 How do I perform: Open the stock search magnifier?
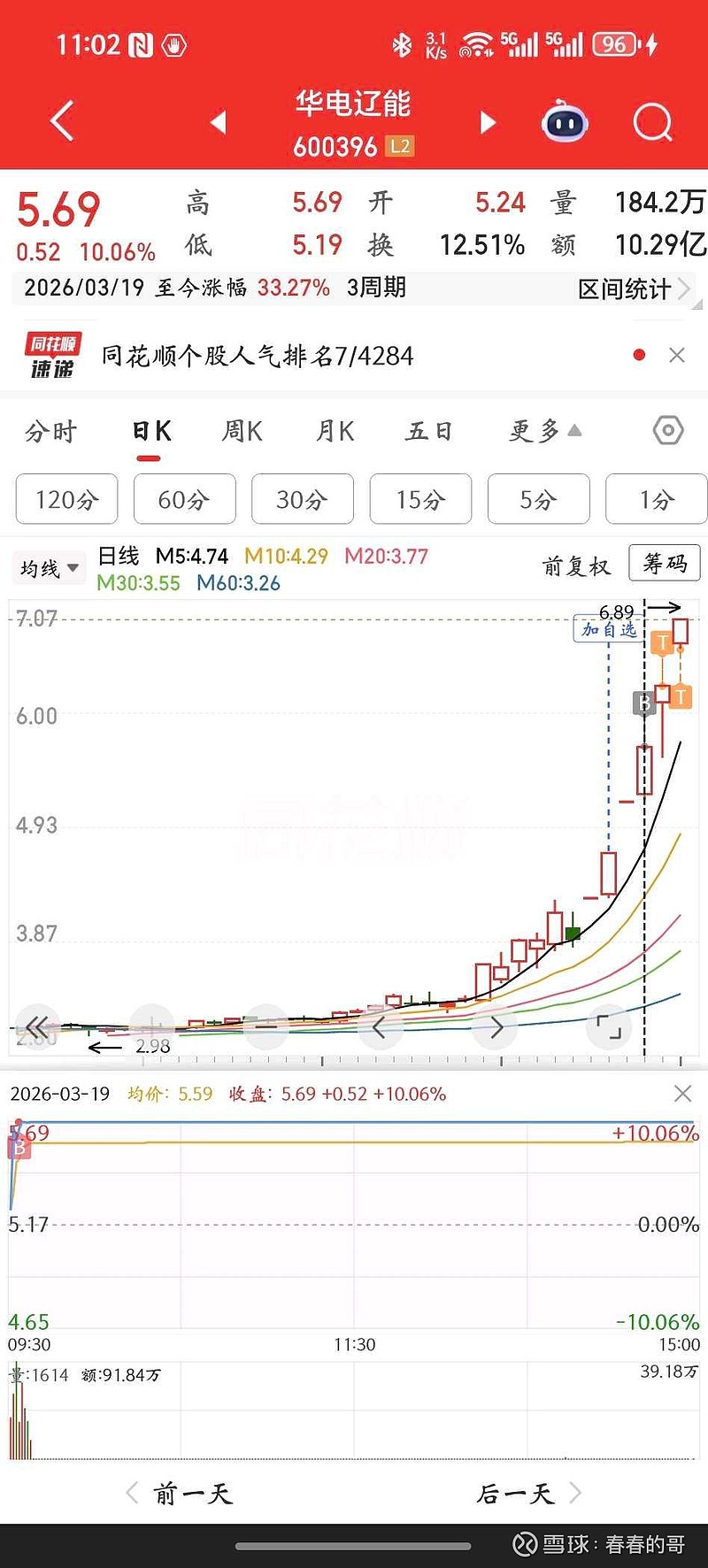[652, 122]
